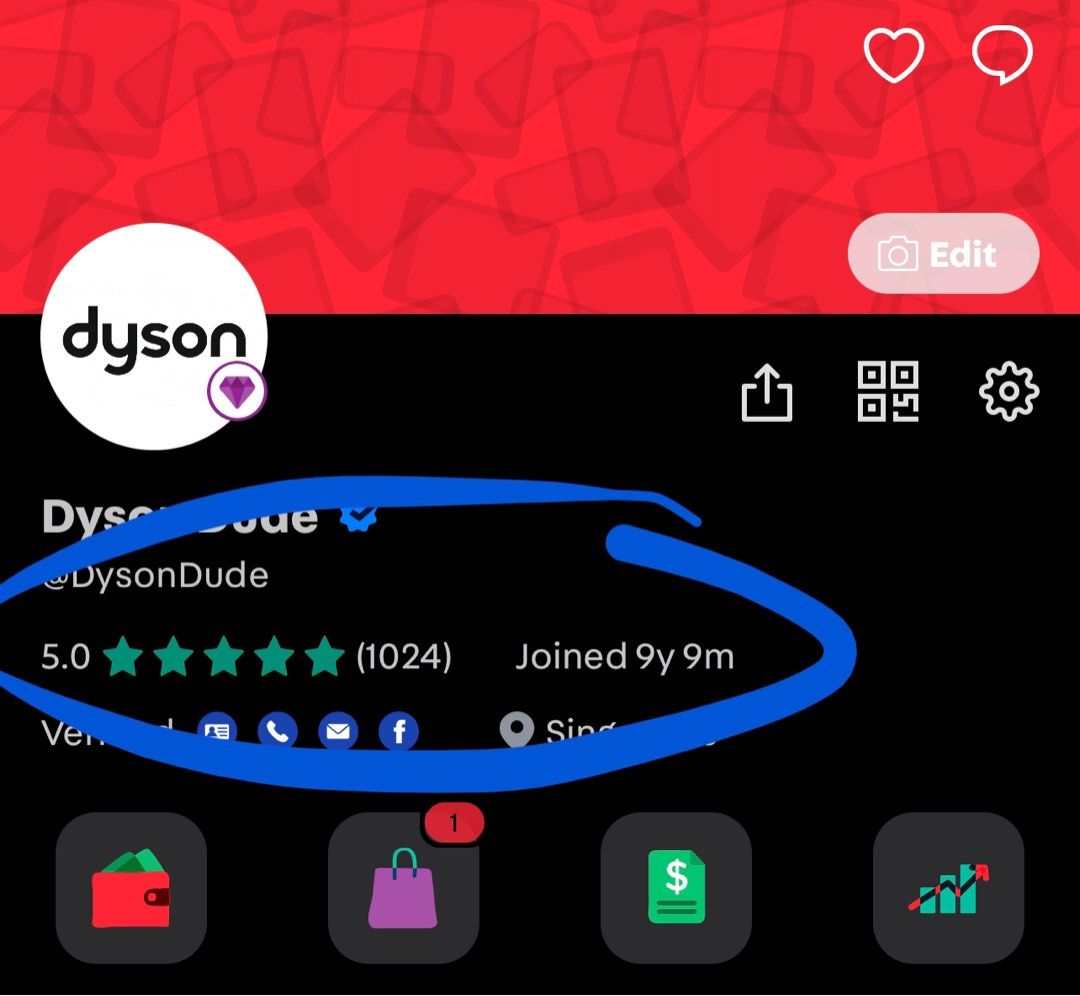Viewport: 1080px width, 996px height.
Task: Open the settings gear
Action: pyautogui.click(x=1008, y=390)
